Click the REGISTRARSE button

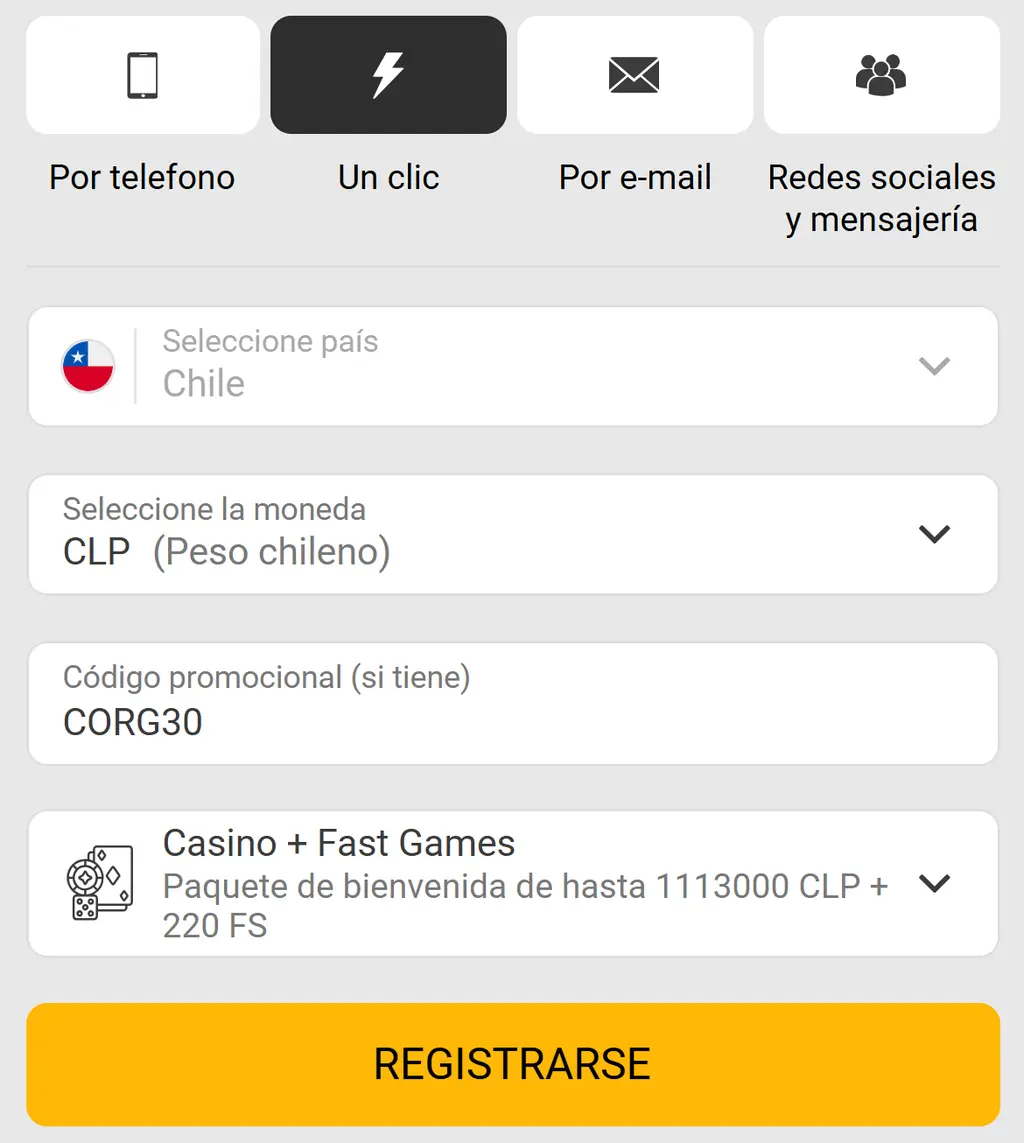pos(512,1064)
